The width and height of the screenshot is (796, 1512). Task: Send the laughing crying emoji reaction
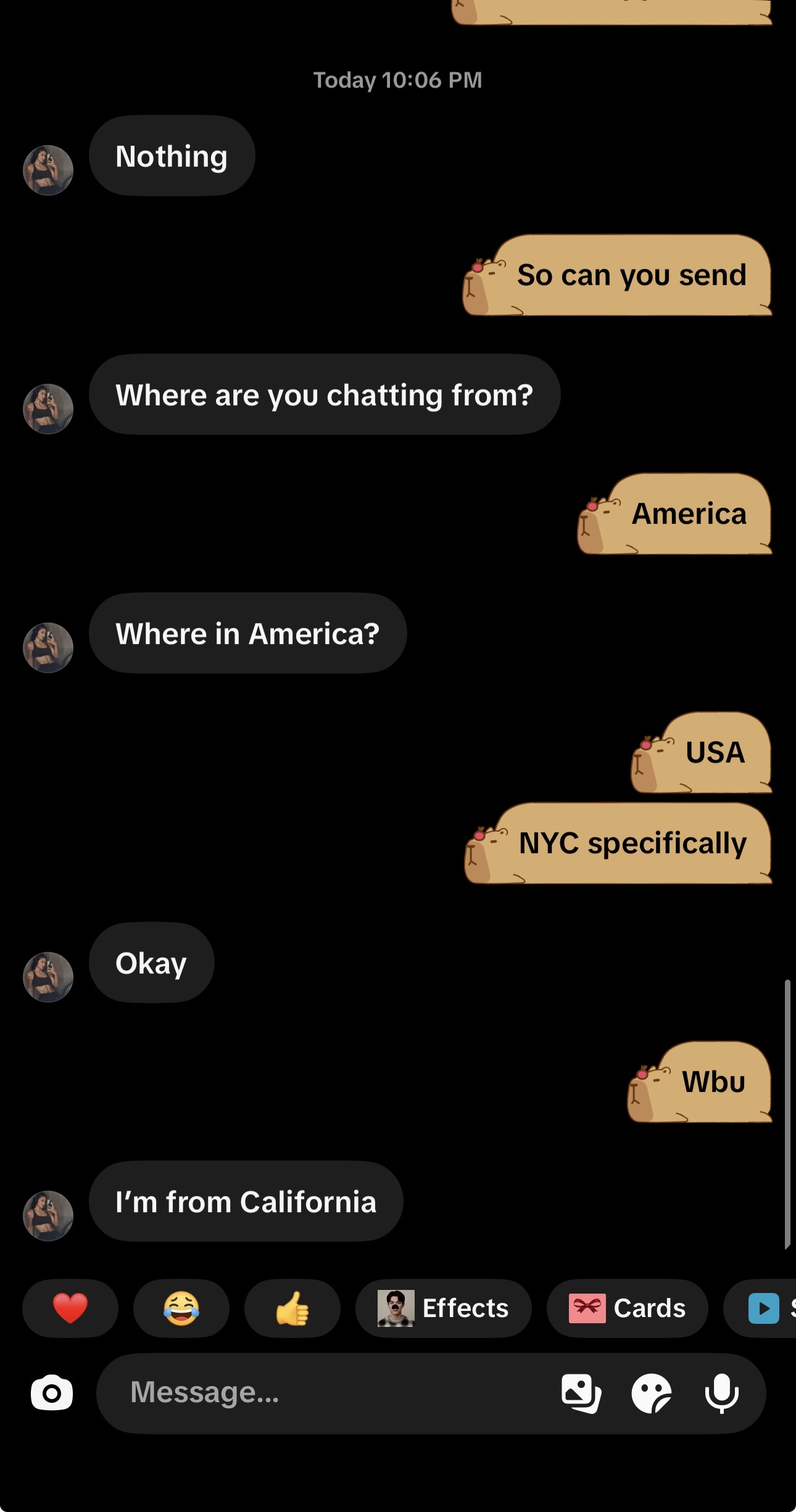[x=181, y=1308]
